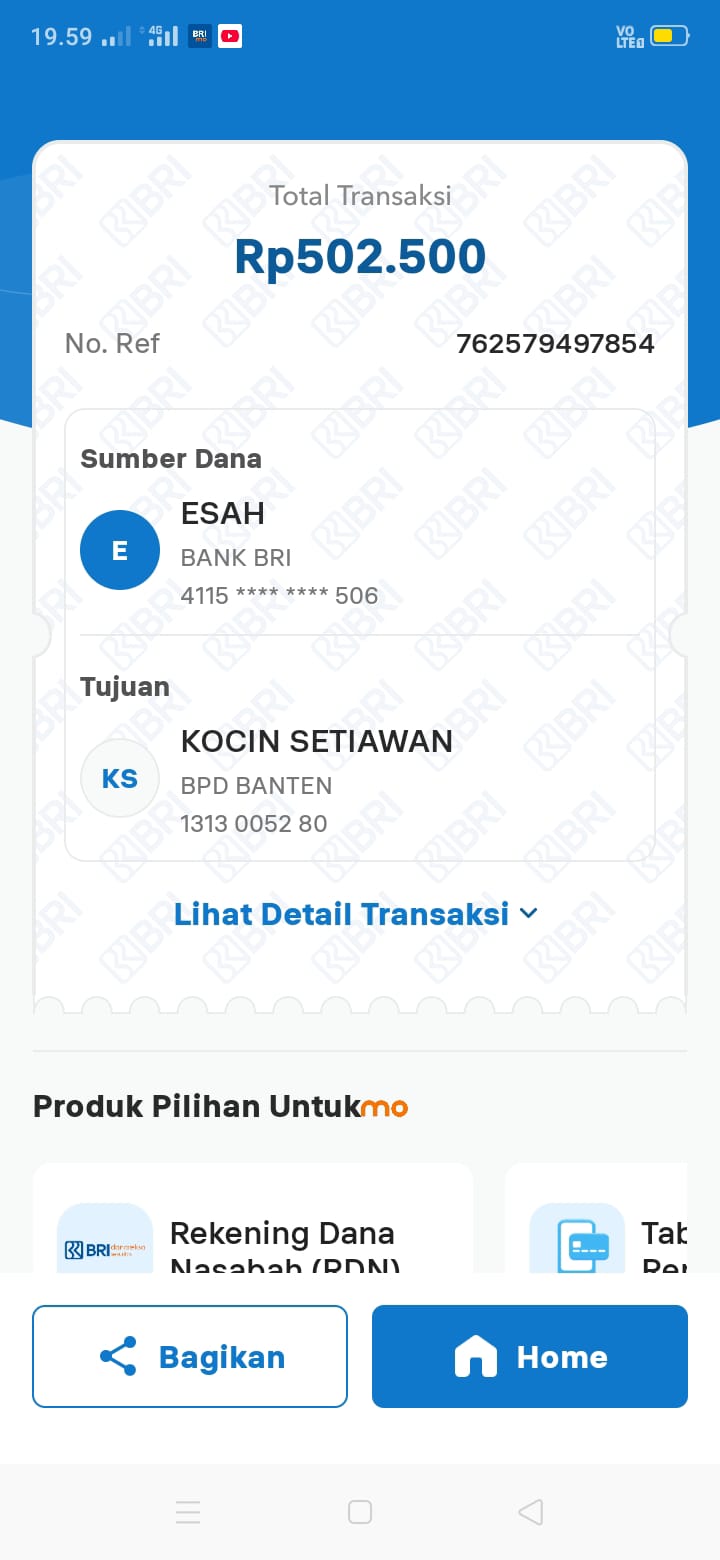Tap the system back button

point(531,1511)
